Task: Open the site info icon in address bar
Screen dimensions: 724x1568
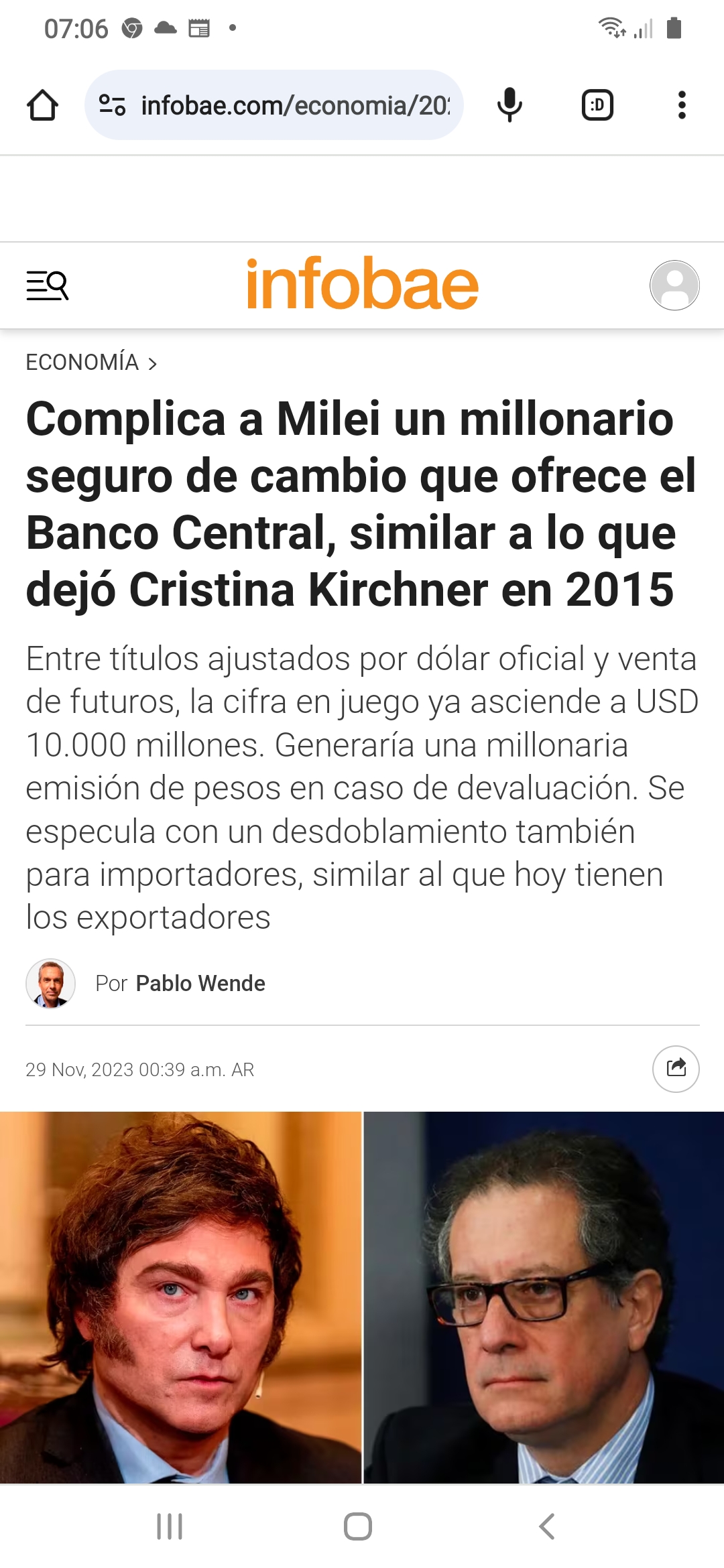Action: click(x=112, y=105)
